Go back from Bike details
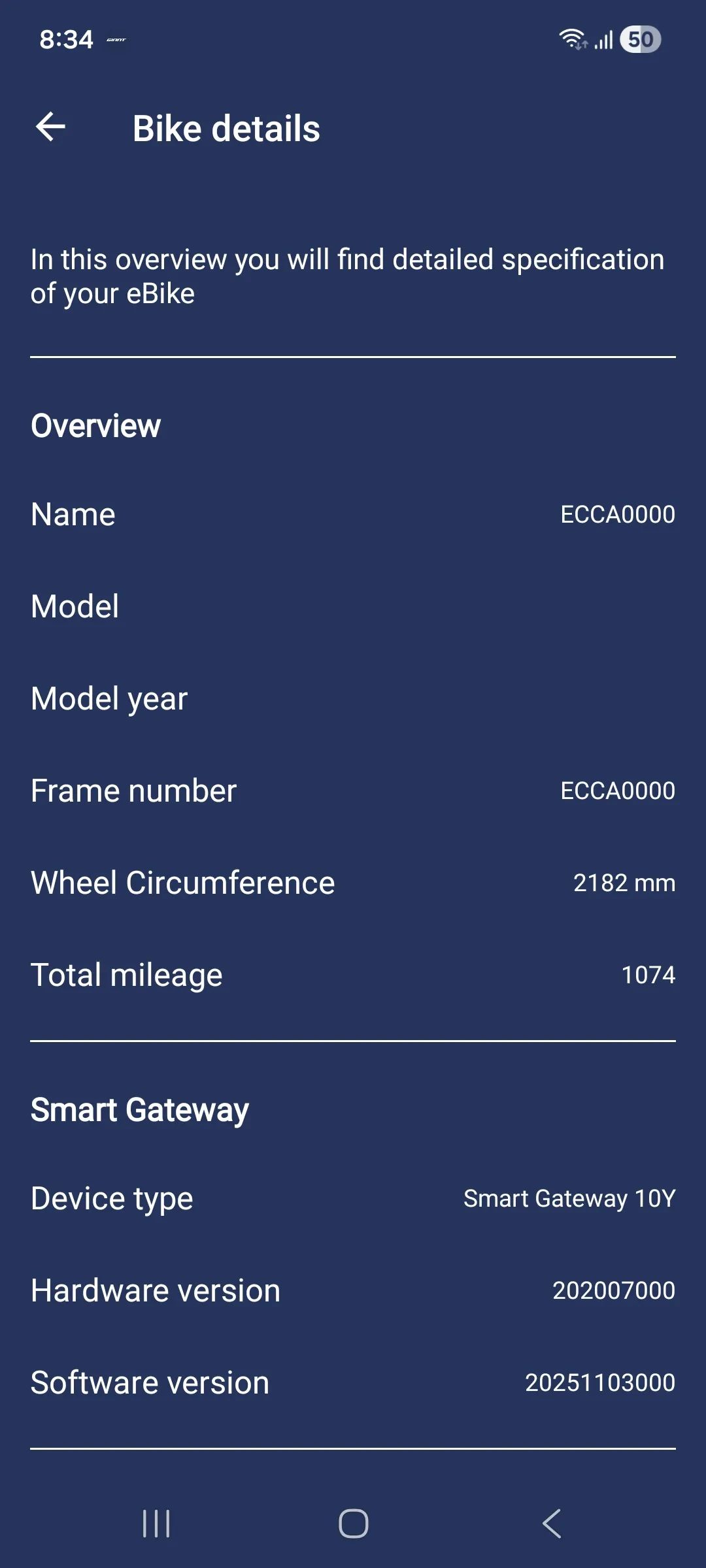Viewport: 706px width, 1568px height. [51, 127]
